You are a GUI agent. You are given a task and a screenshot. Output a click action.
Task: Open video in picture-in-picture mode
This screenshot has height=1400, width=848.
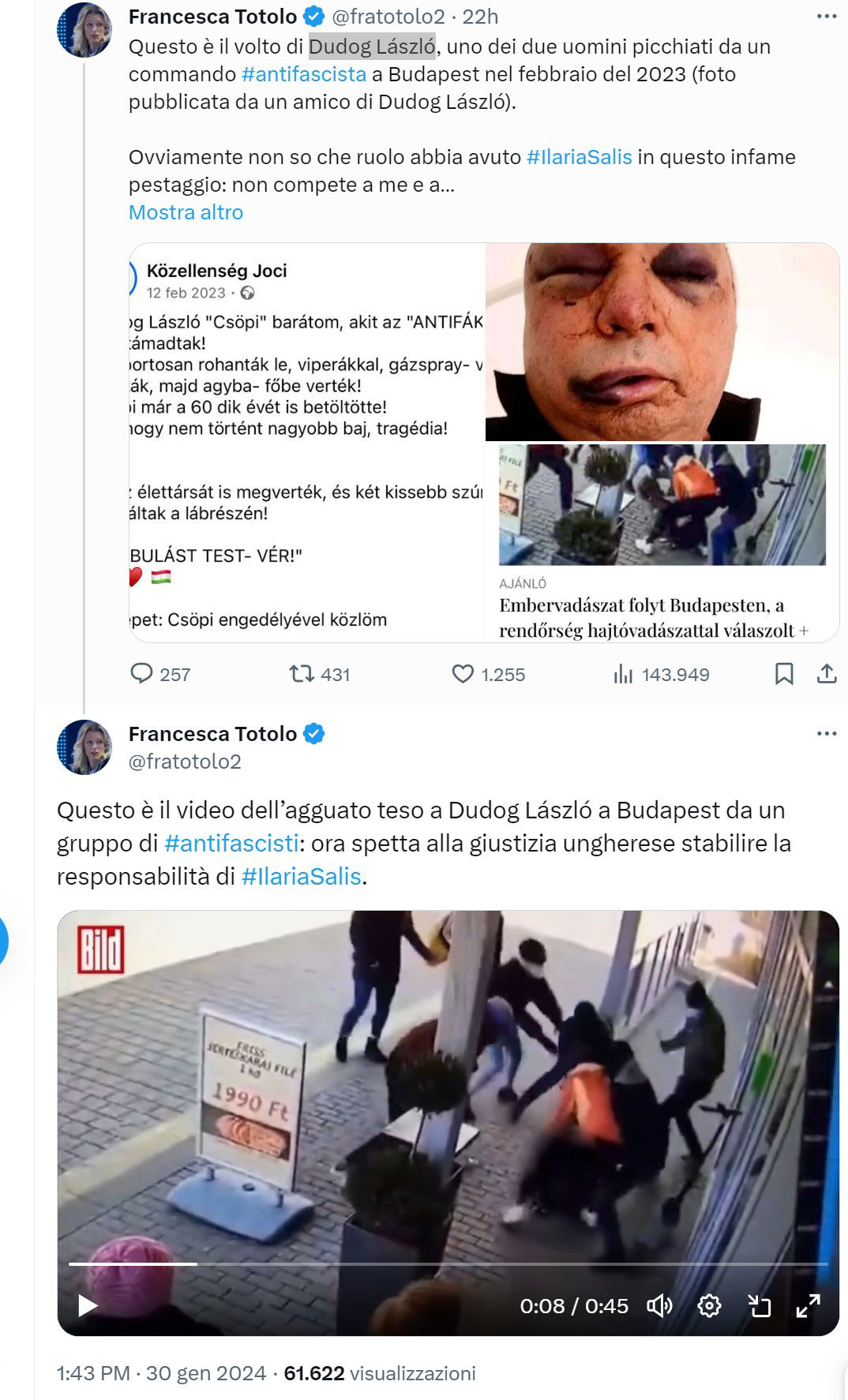759,1306
